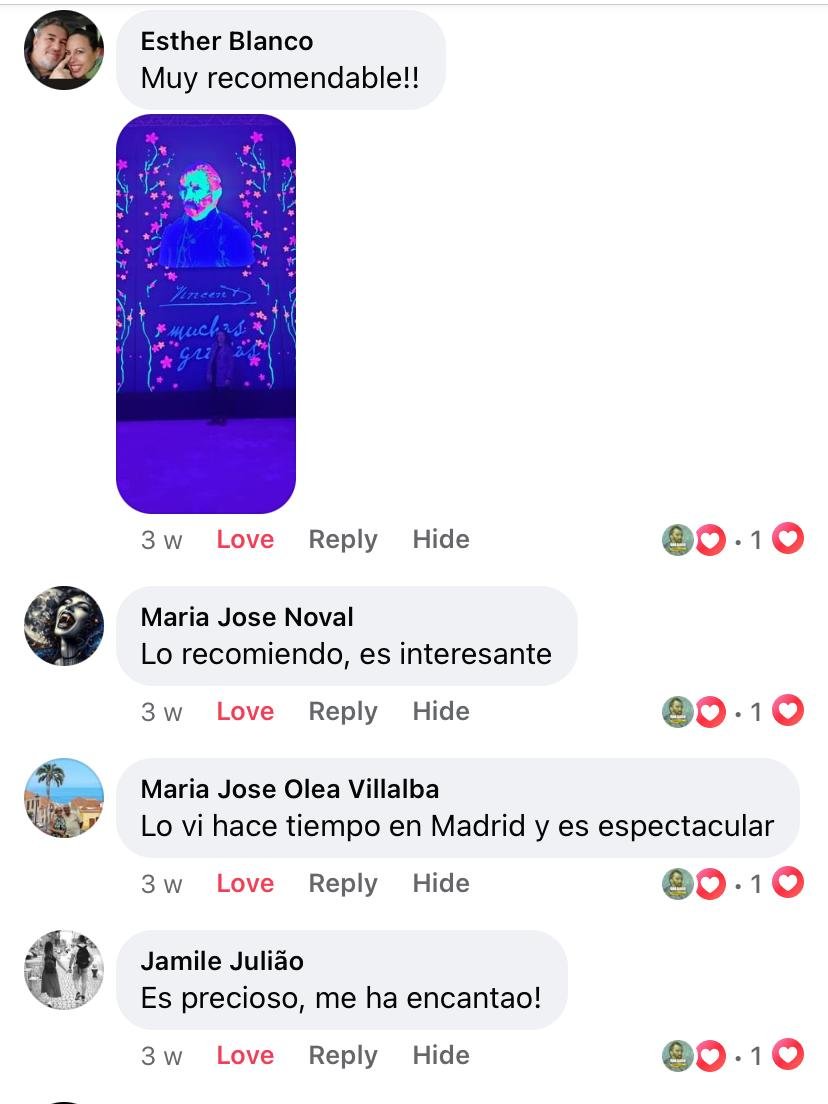Love Esther Blanco's comment
Viewport: 828px width, 1104px height.
[x=245, y=539]
